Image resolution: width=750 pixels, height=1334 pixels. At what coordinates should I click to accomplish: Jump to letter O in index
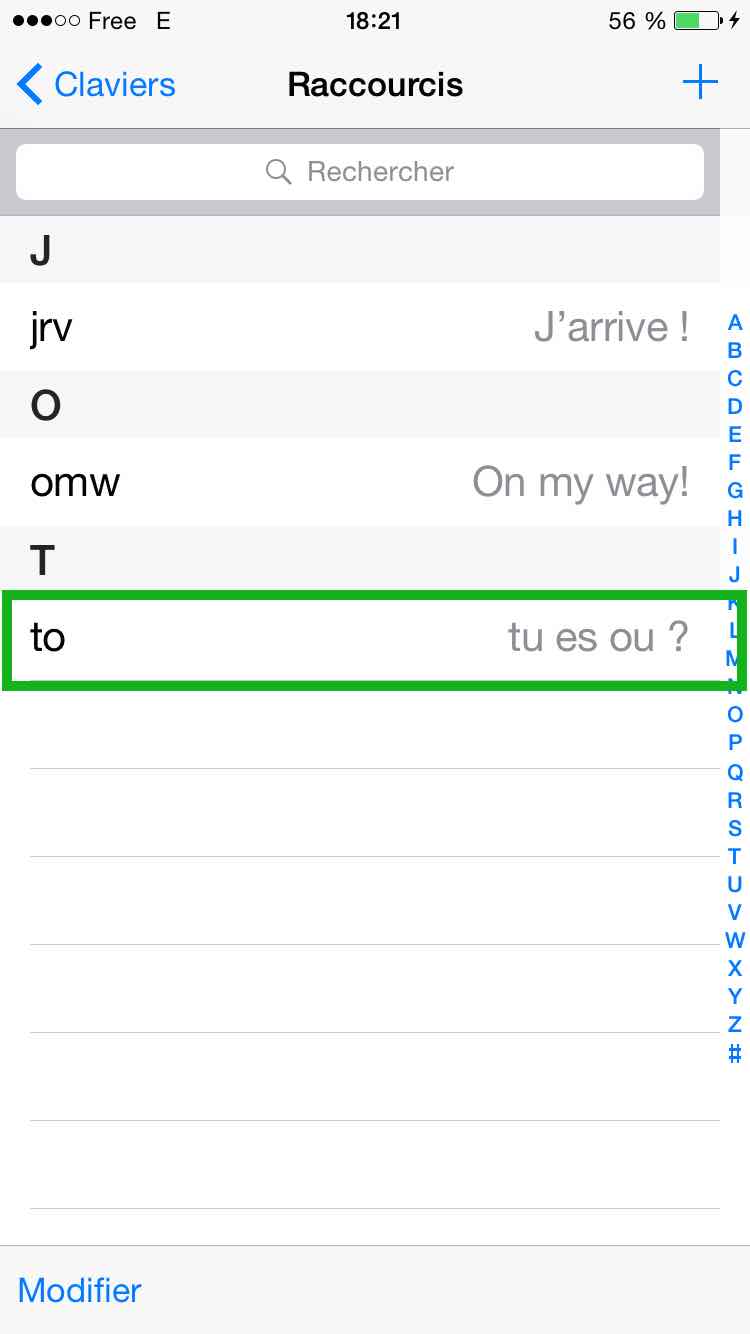[x=734, y=714]
